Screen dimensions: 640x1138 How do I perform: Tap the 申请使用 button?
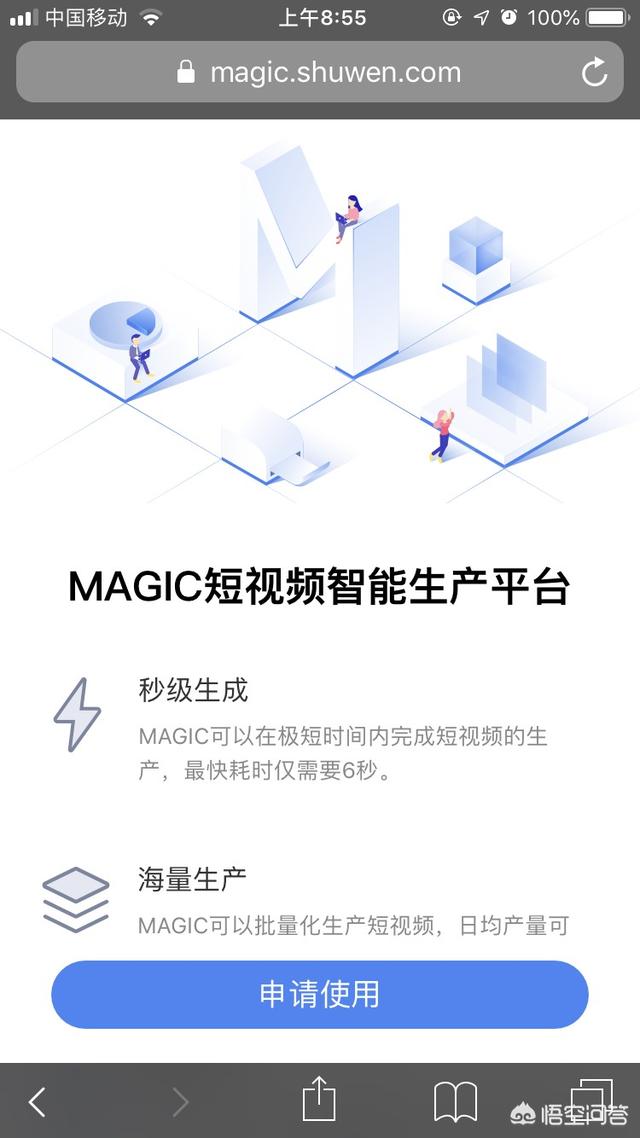(319, 994)
